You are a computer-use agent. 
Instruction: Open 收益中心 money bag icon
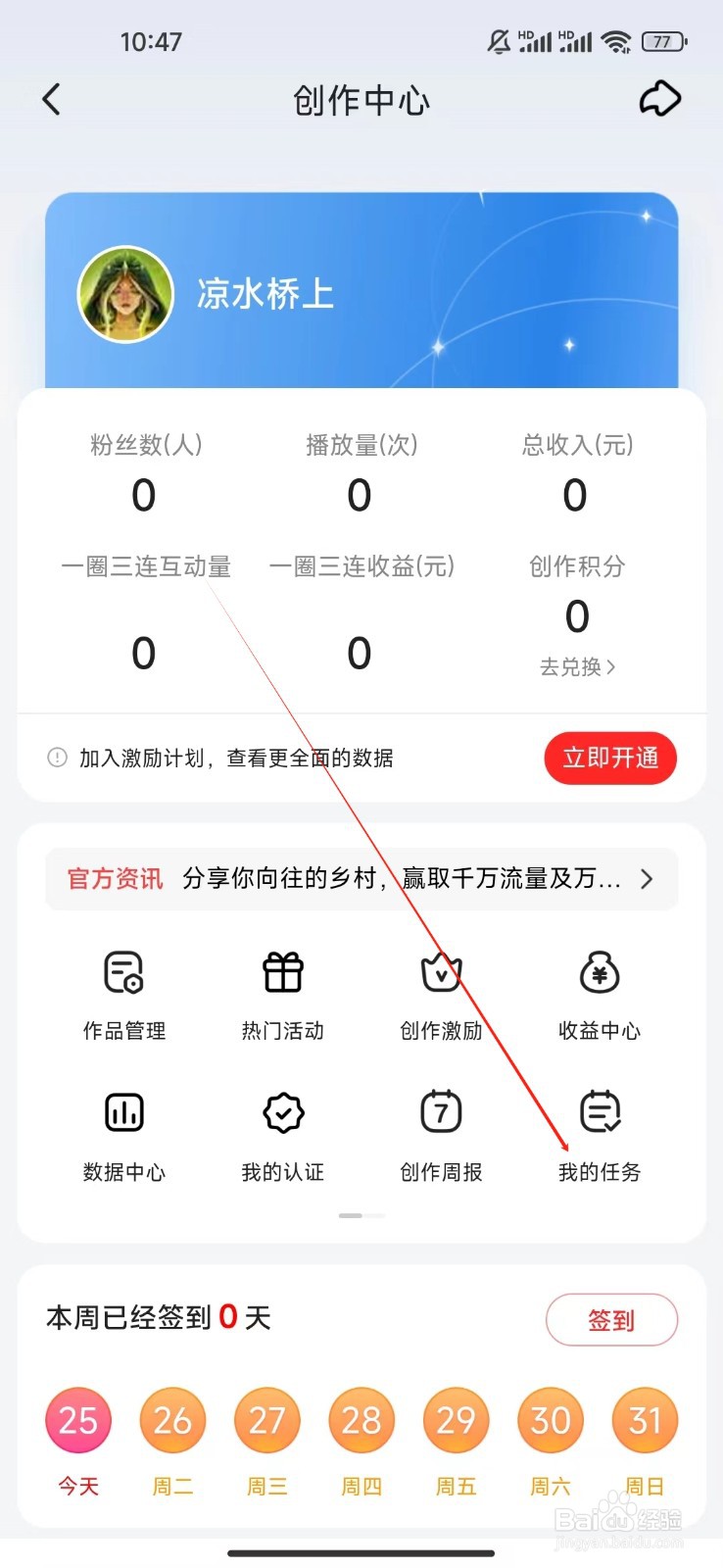[599, 992]
